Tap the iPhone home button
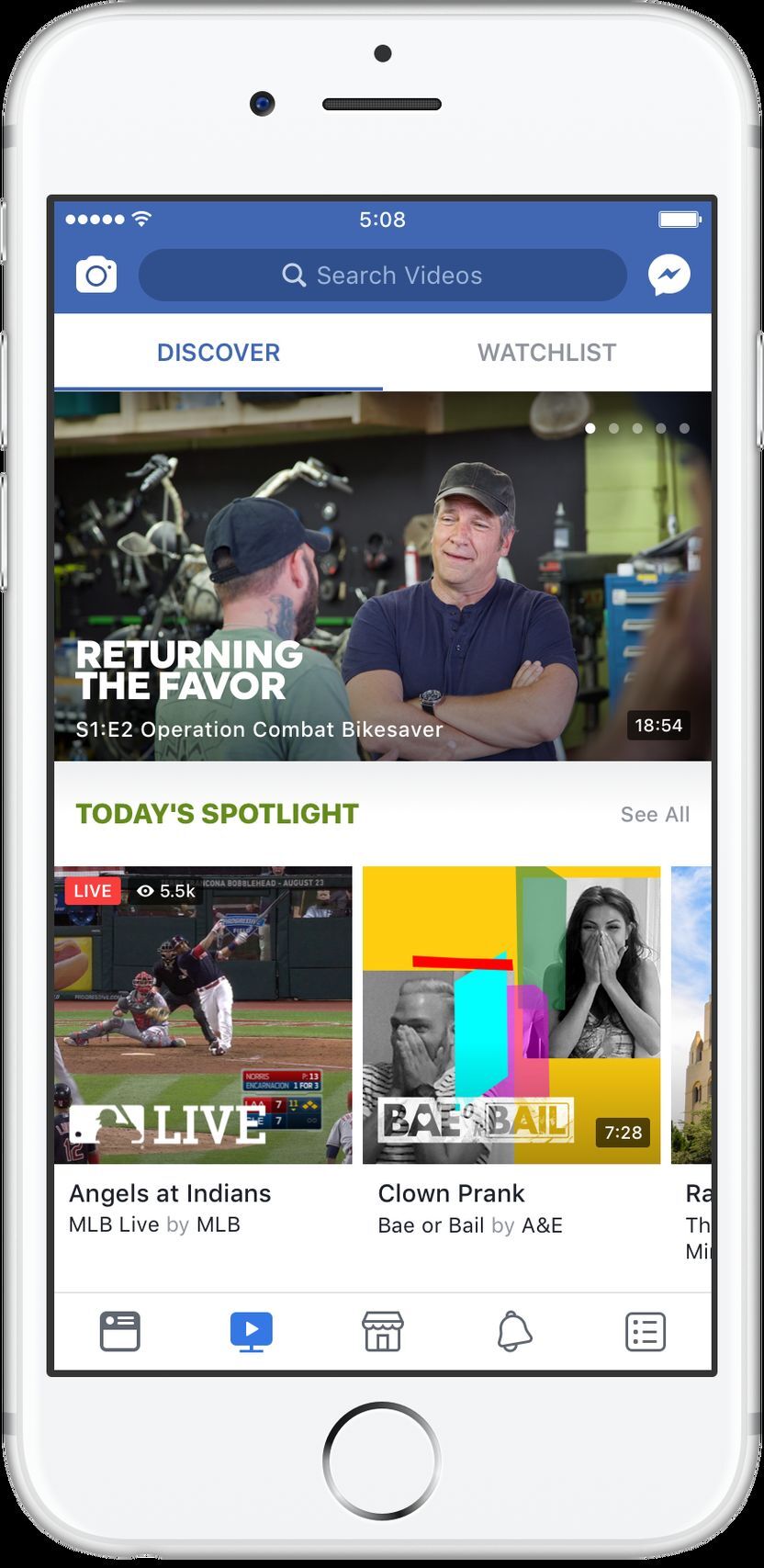Viewport: 764px width, 1568px height. point(382,1461)
